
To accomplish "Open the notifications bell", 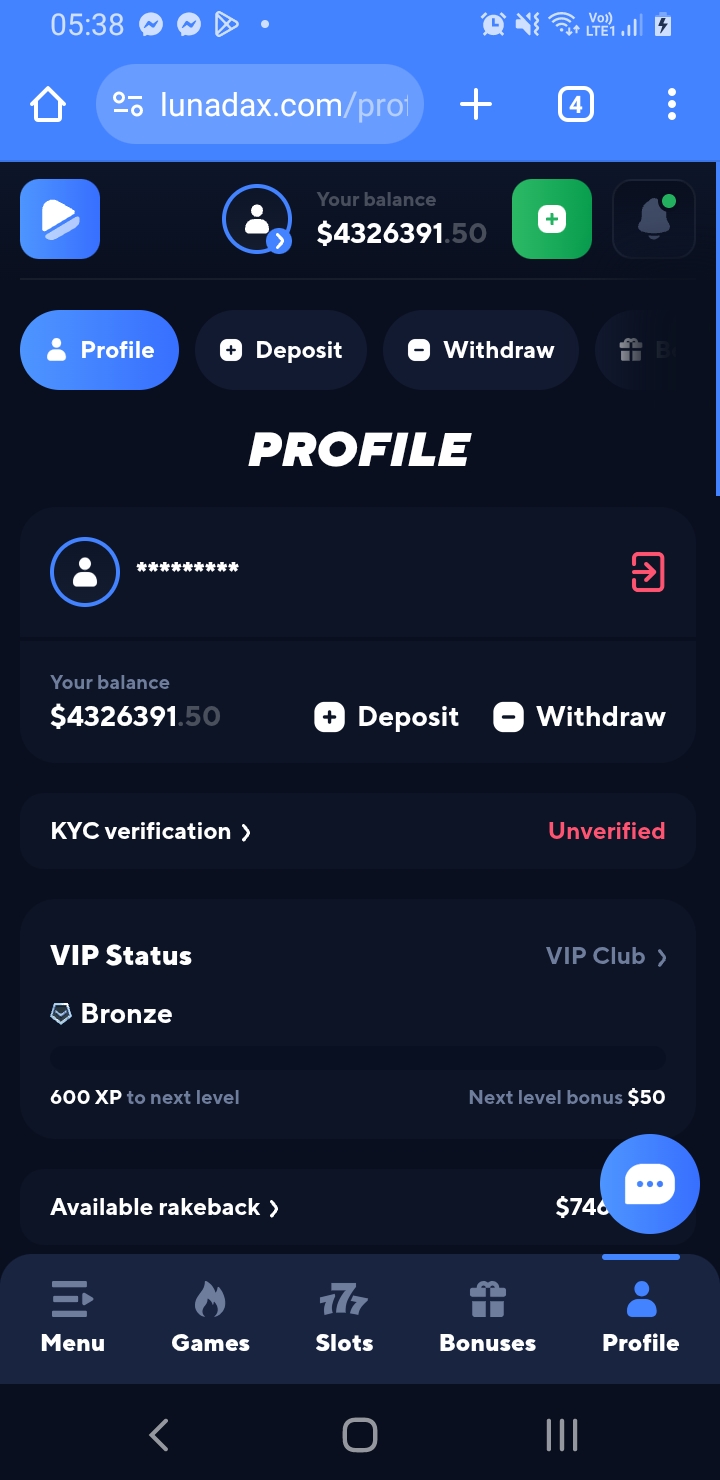I will click(654, 219).
